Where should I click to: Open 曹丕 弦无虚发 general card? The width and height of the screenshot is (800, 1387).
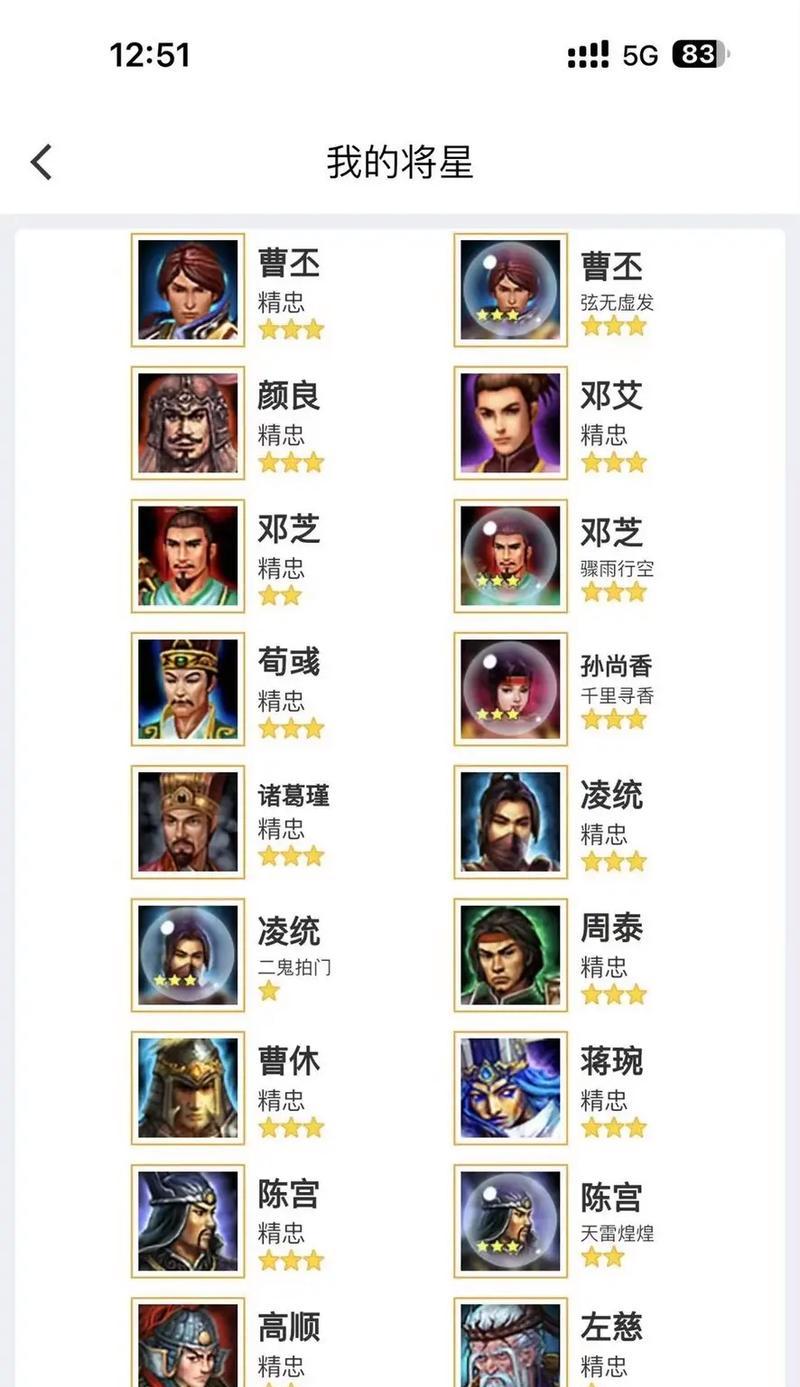coord(558,290)
